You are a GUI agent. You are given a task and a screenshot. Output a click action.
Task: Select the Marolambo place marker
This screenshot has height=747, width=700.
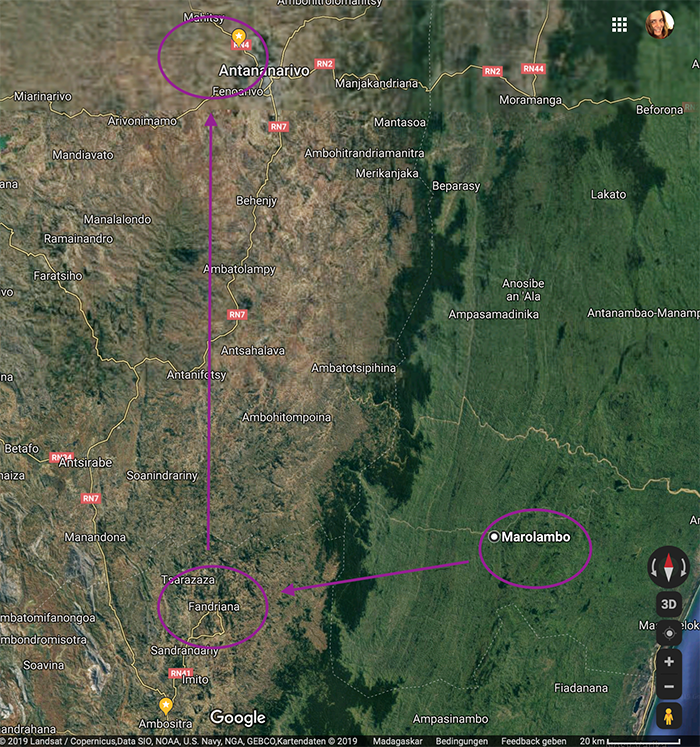(x=494, y=537)
